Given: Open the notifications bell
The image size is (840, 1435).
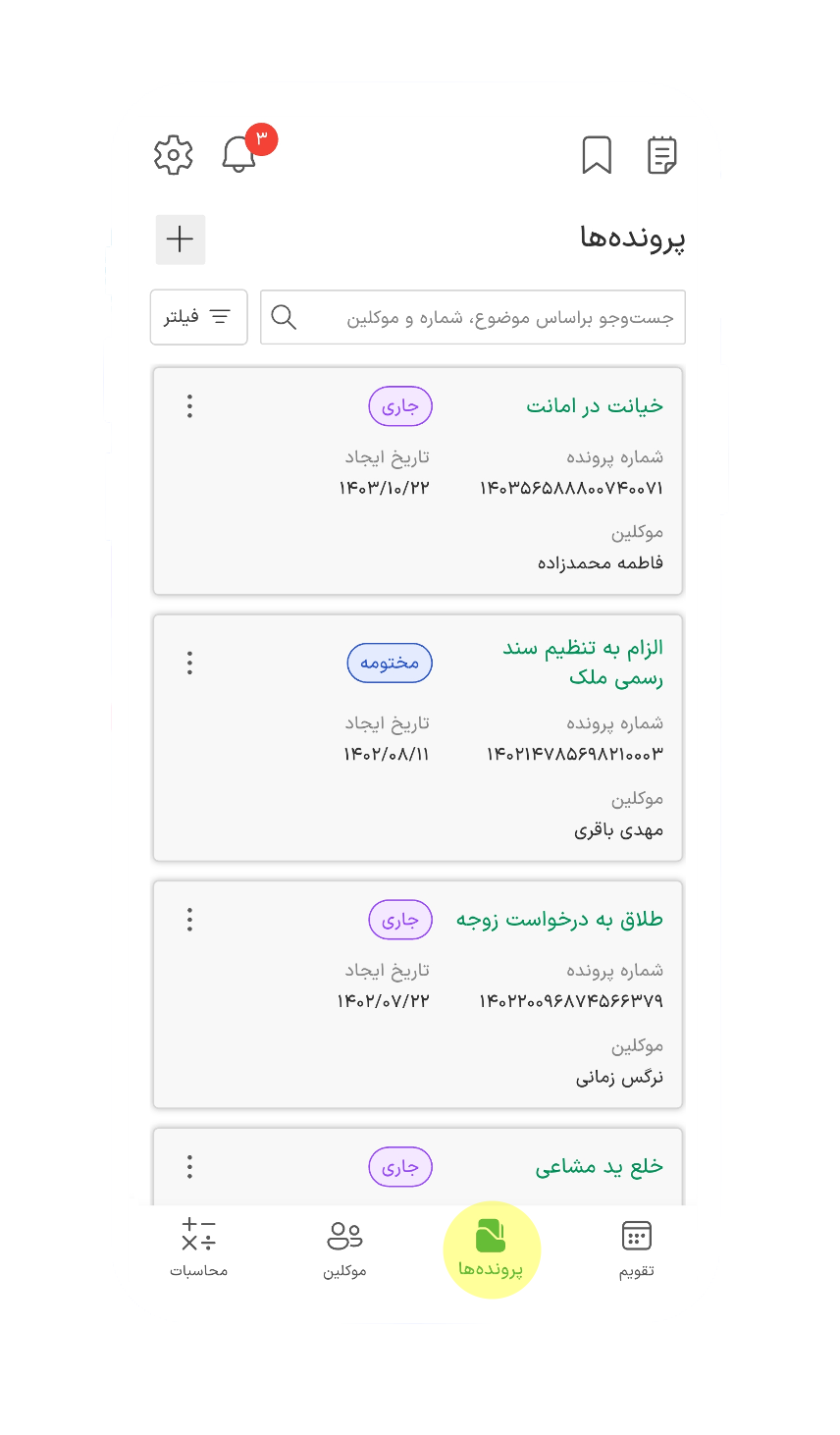Looking at the screenshot, I should [x=239, y=154].
